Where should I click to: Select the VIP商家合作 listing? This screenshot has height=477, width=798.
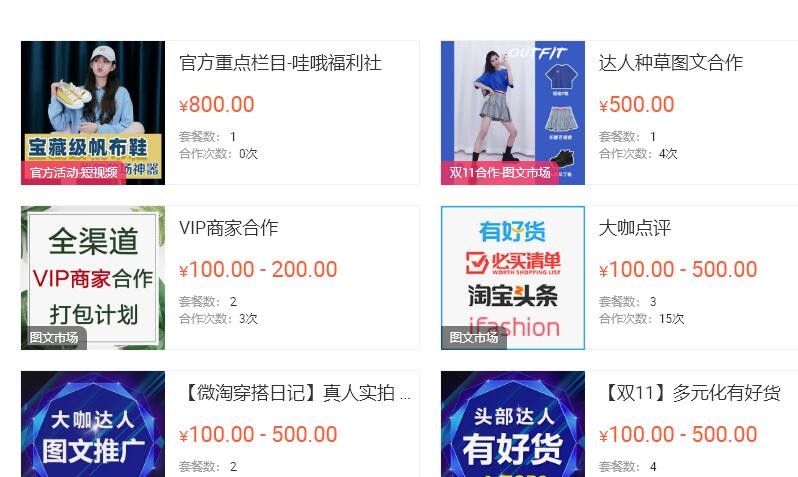(228, 228)
